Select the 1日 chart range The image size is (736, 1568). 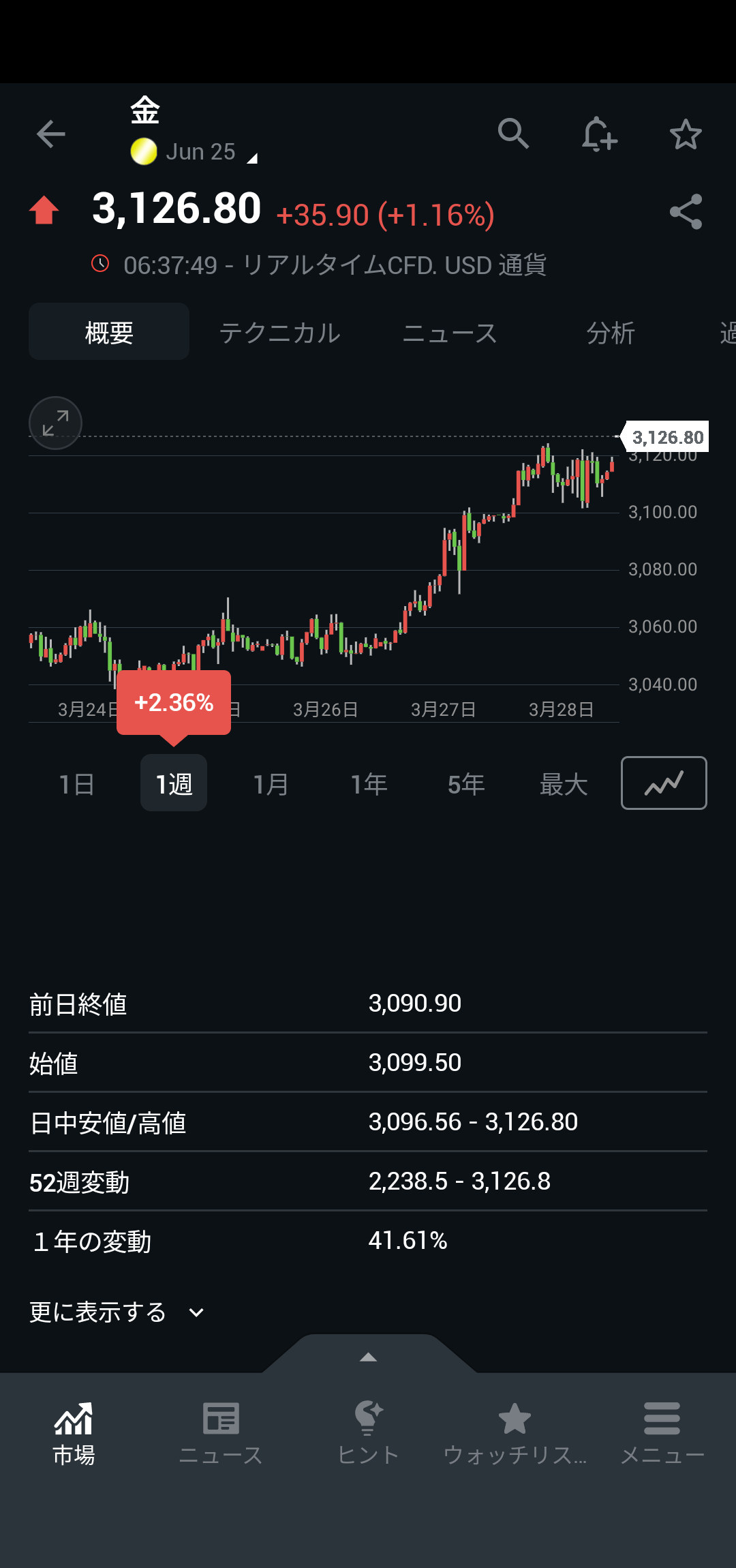tap(76, 784)
